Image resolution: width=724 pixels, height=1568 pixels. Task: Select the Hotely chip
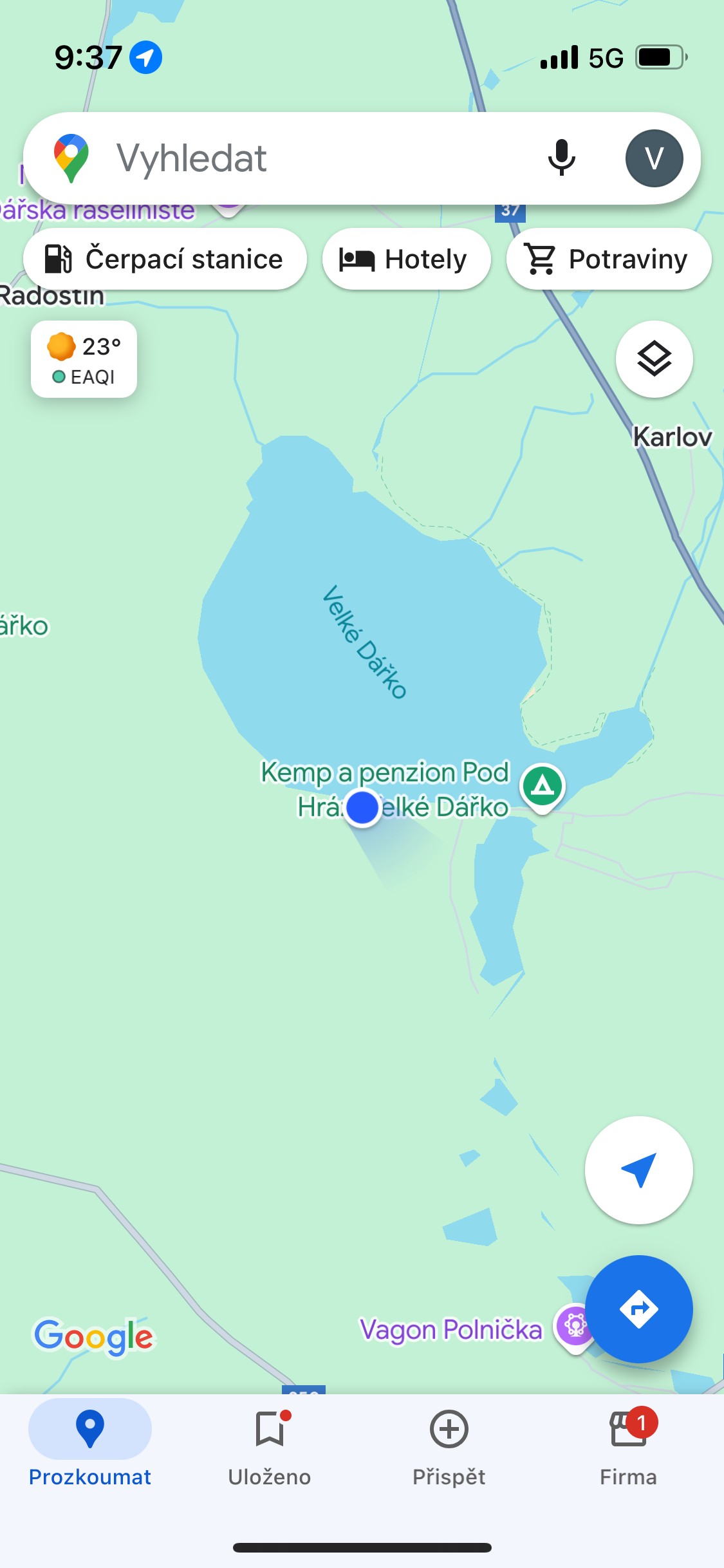point(406,259)
